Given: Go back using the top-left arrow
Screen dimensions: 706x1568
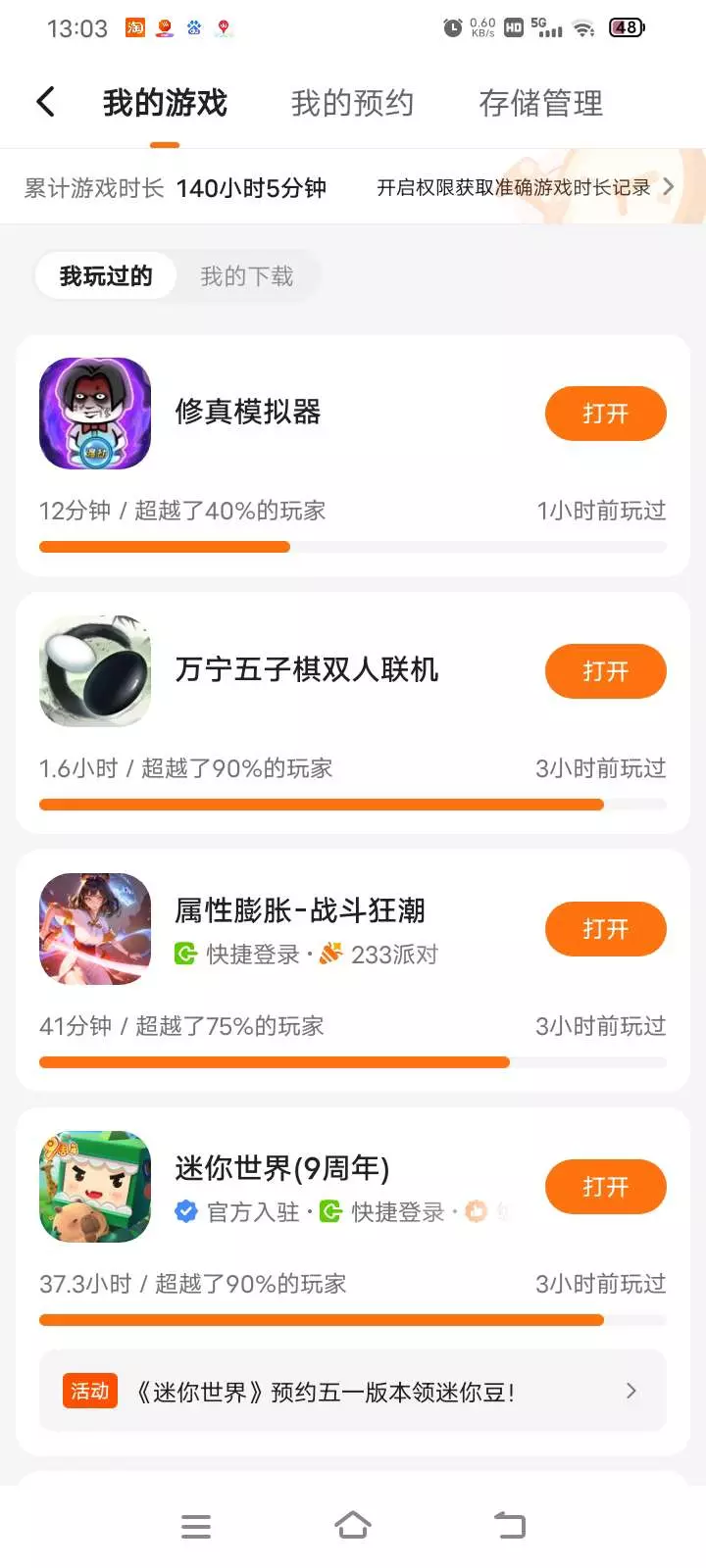Looking at the screenshot, I should tap(45, 102).
